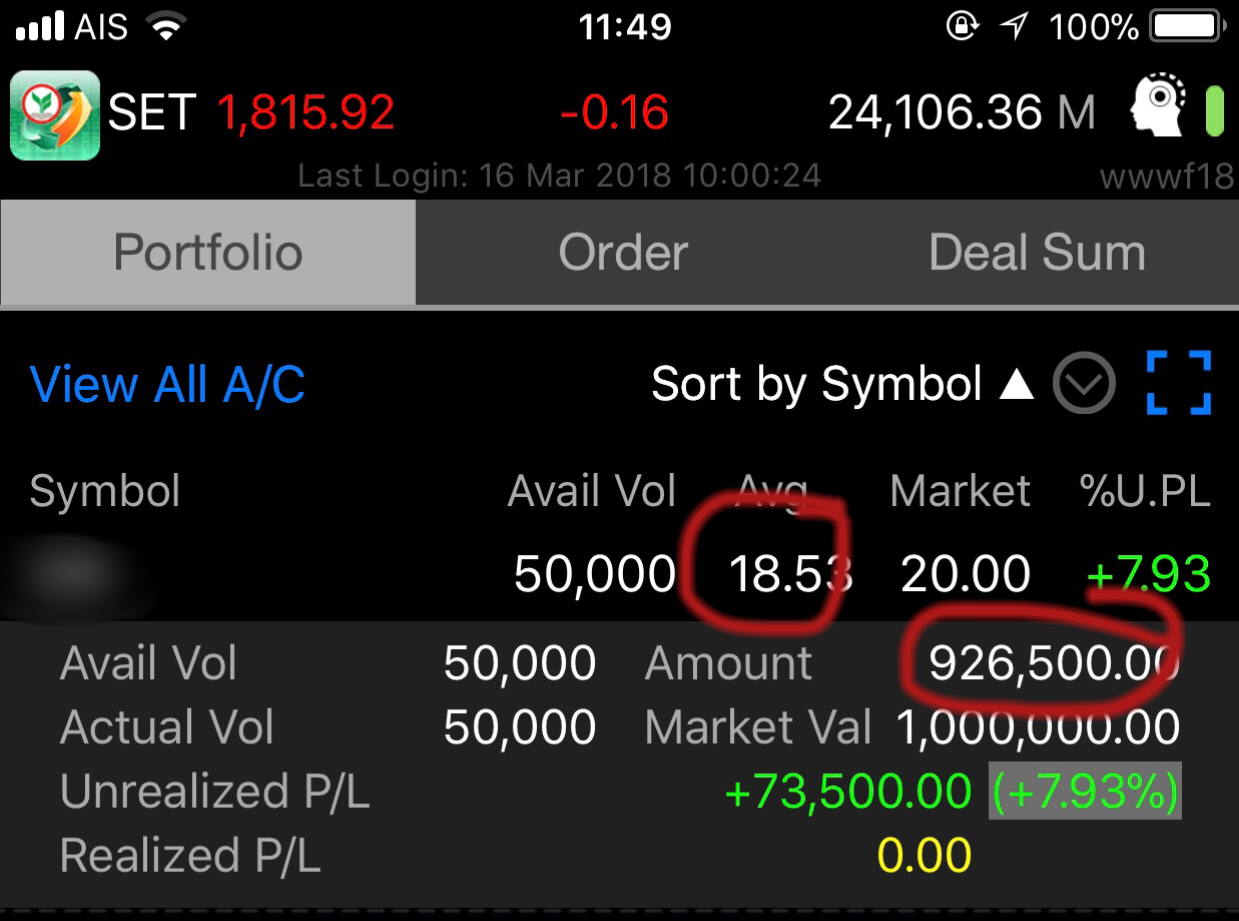Tap the View All A/C link
This screenshot has width=1239, height=921.
[168, 385]
